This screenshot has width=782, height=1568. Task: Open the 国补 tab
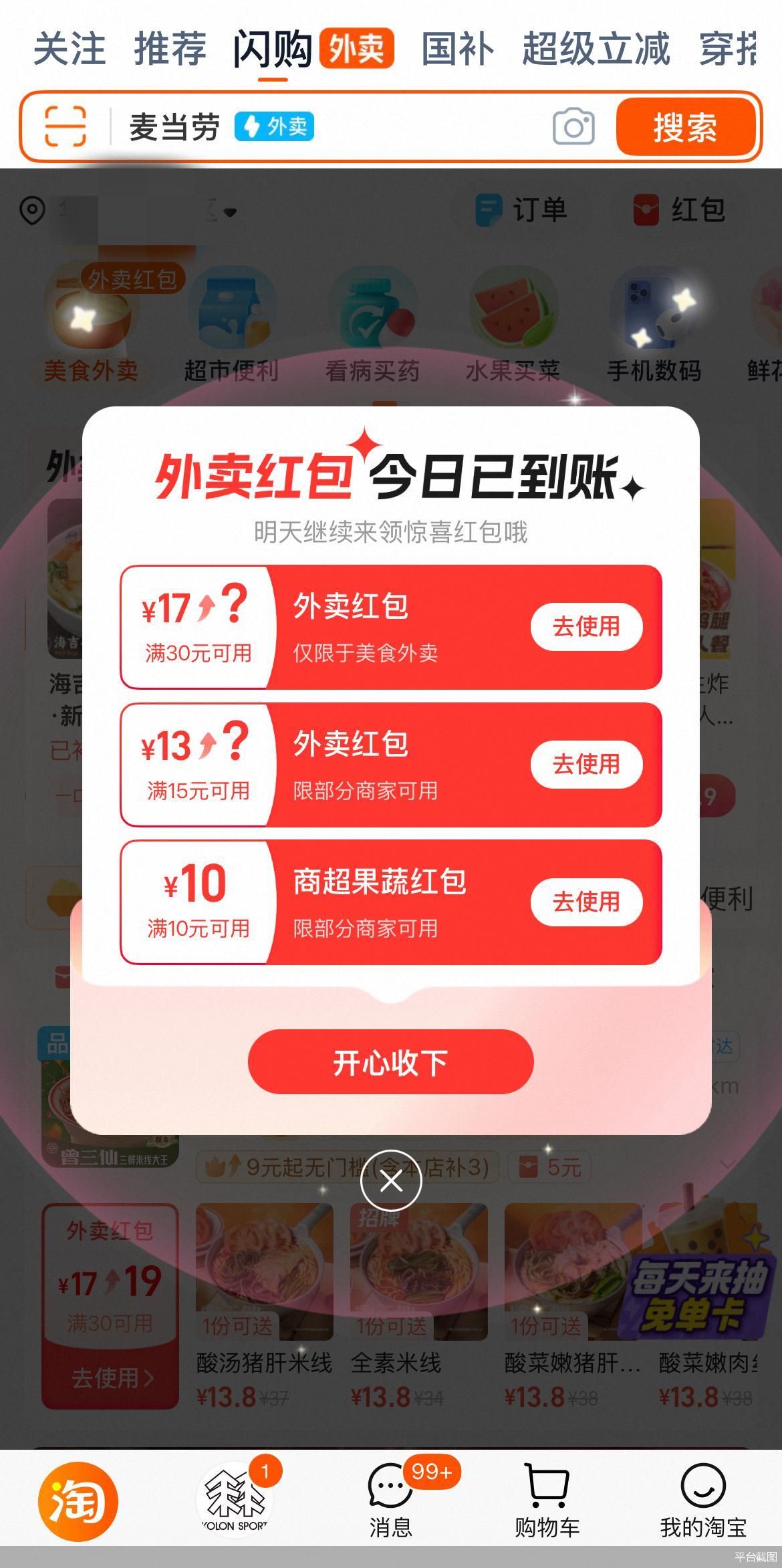point(457,49)
